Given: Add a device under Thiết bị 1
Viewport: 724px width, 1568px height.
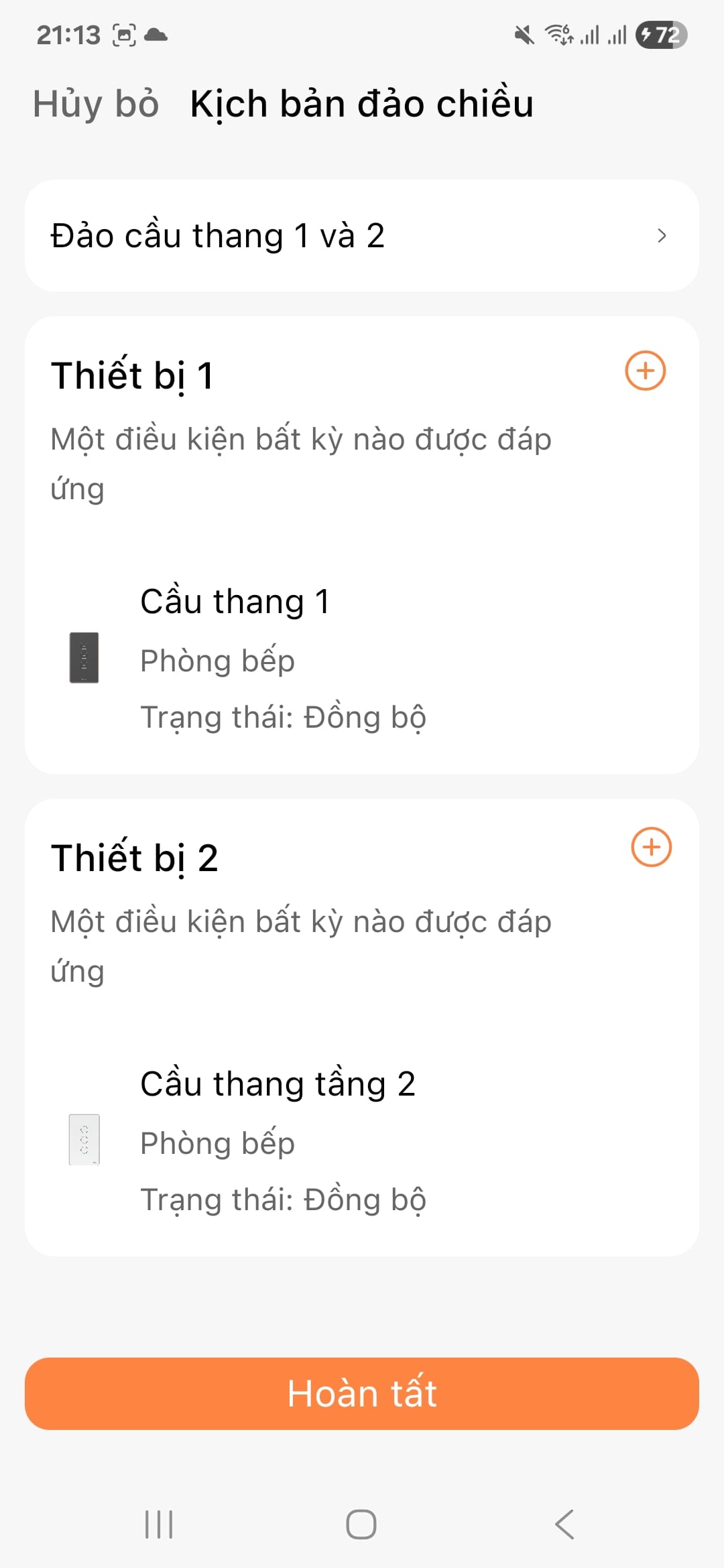Looking at the screenshot, I should 645,371.
